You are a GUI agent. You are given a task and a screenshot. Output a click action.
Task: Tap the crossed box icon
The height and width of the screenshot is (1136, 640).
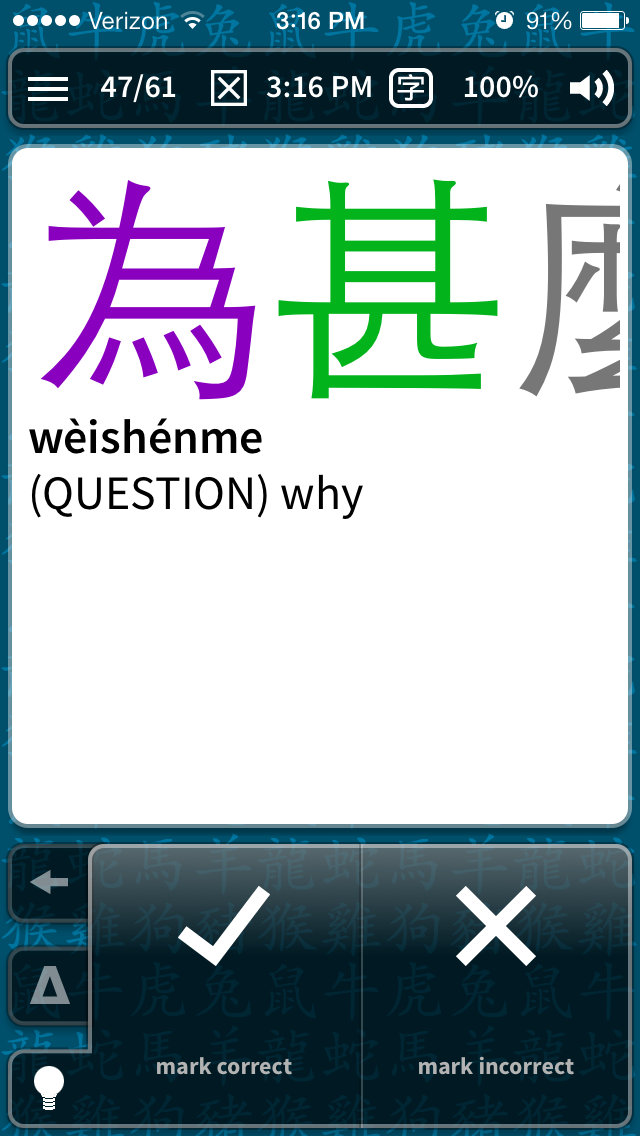(228, 88)
